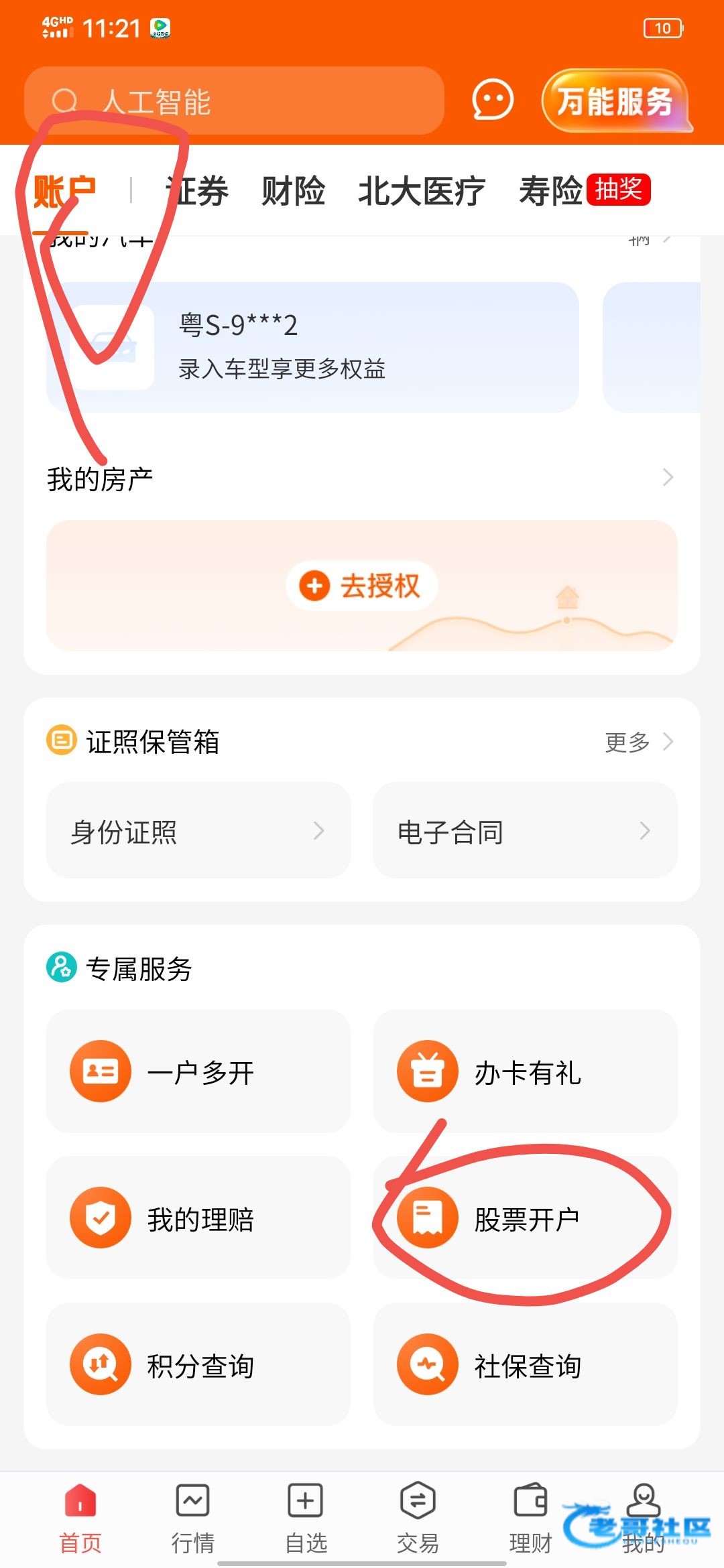Open 办卡有礼 service

click(525, 1071)
